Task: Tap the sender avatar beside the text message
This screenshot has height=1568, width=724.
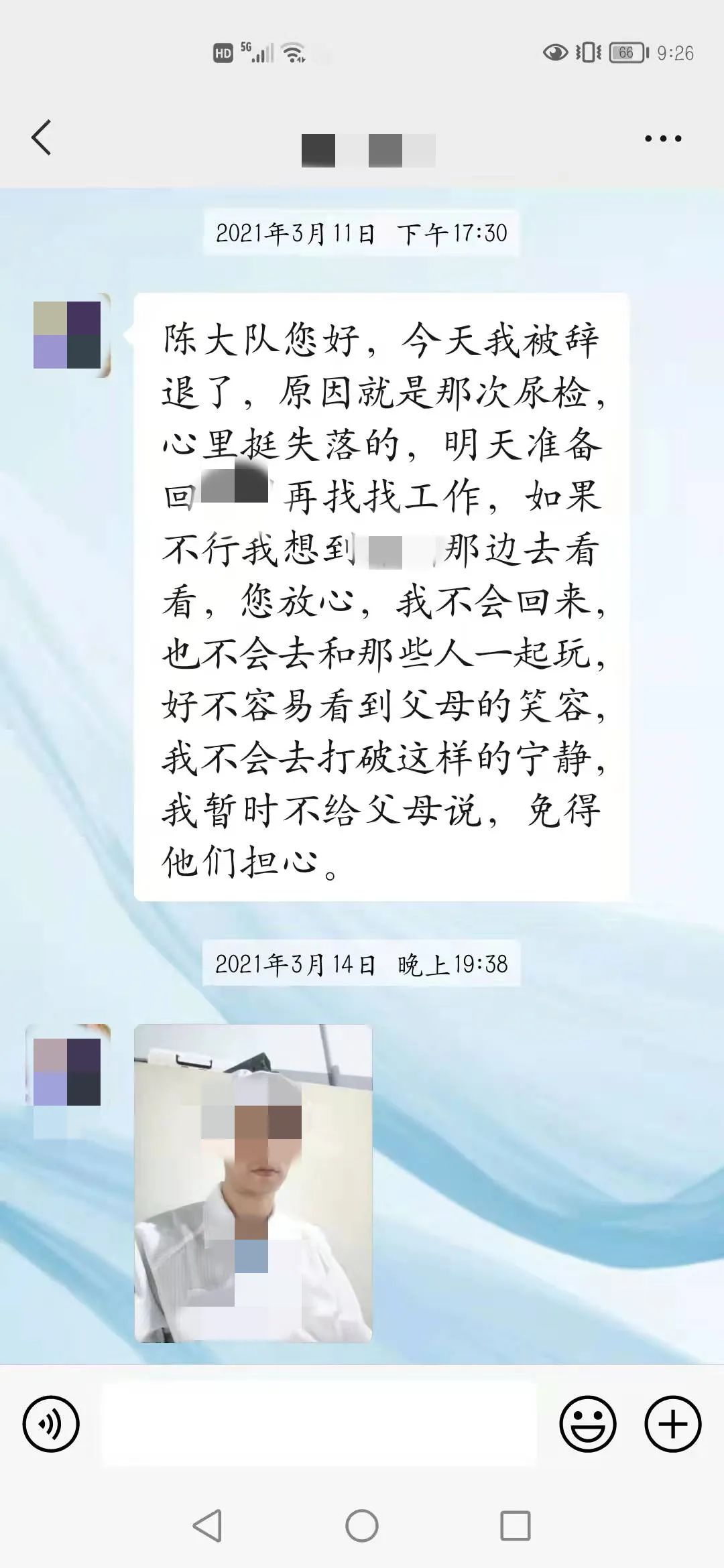Action: (71, 335)
